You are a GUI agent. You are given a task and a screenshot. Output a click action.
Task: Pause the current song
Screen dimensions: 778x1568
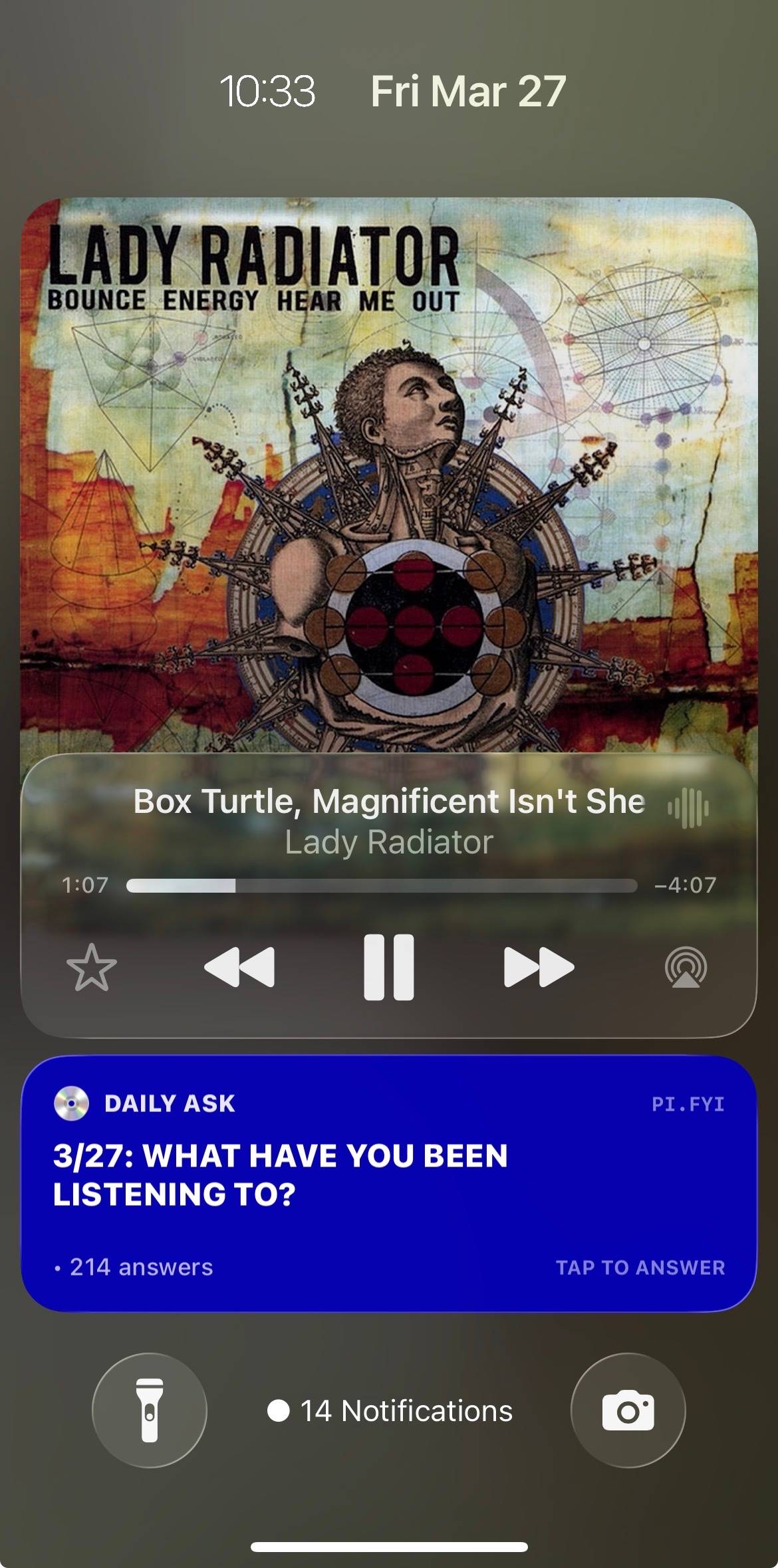point(389,966)
